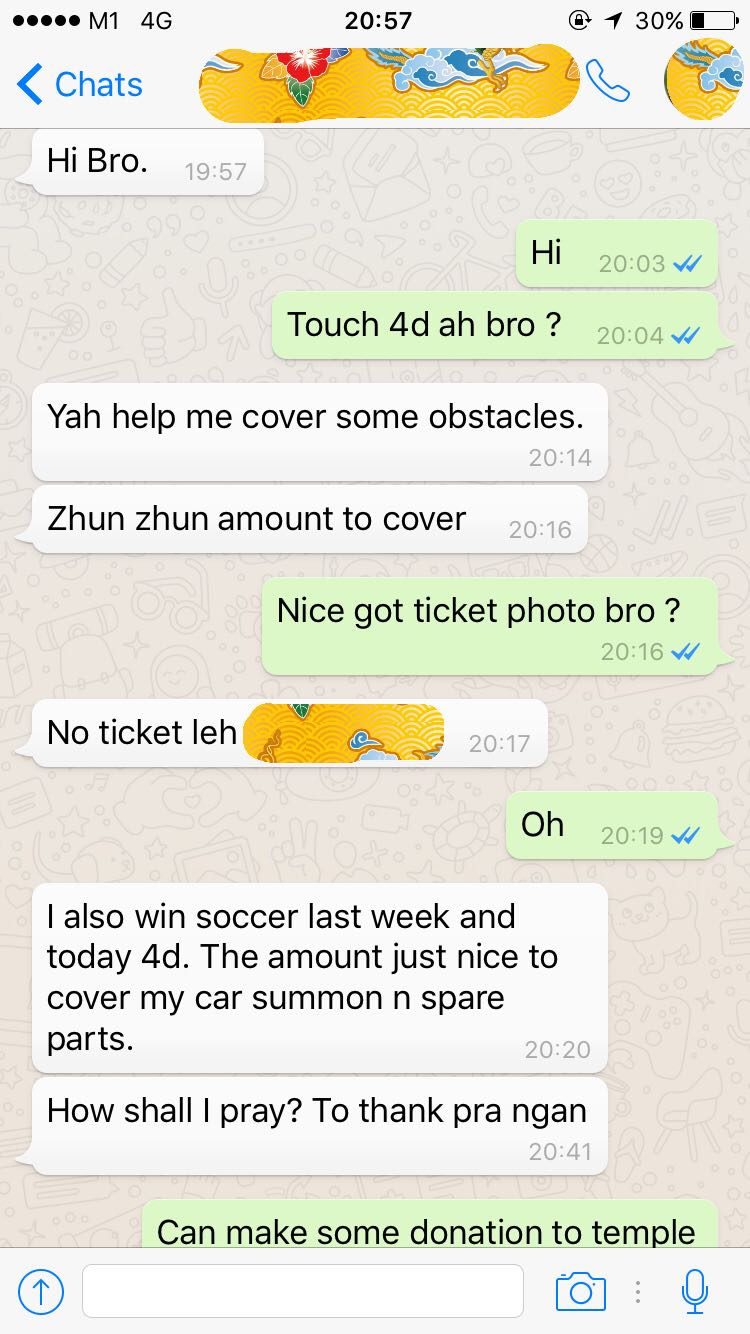Focus the message text field
Viewport: 750px width, 1334px height.
pyautogui.click(x=302, y=1291)
